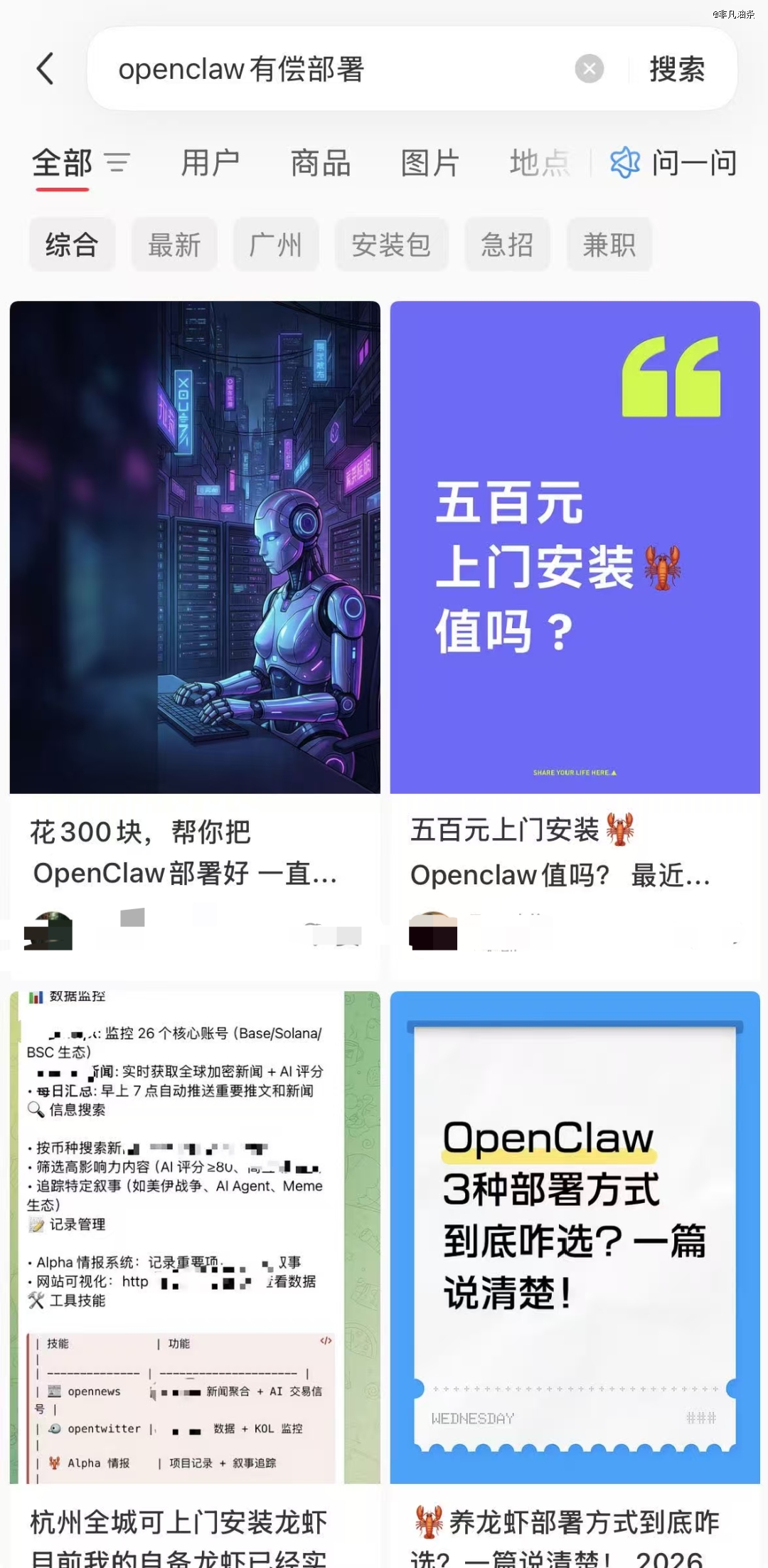768x1568 pixels.
Task: Switch to the 图片 tab
Action: click(430, 163)
